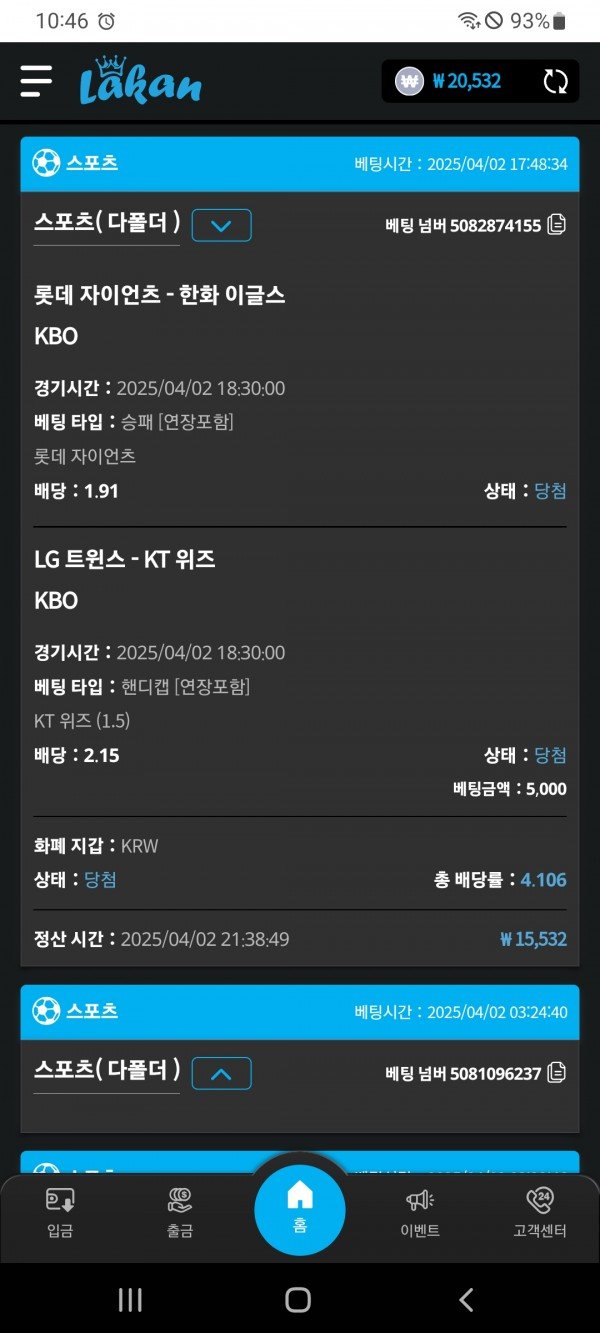Tap the Lakan logo

140,81
